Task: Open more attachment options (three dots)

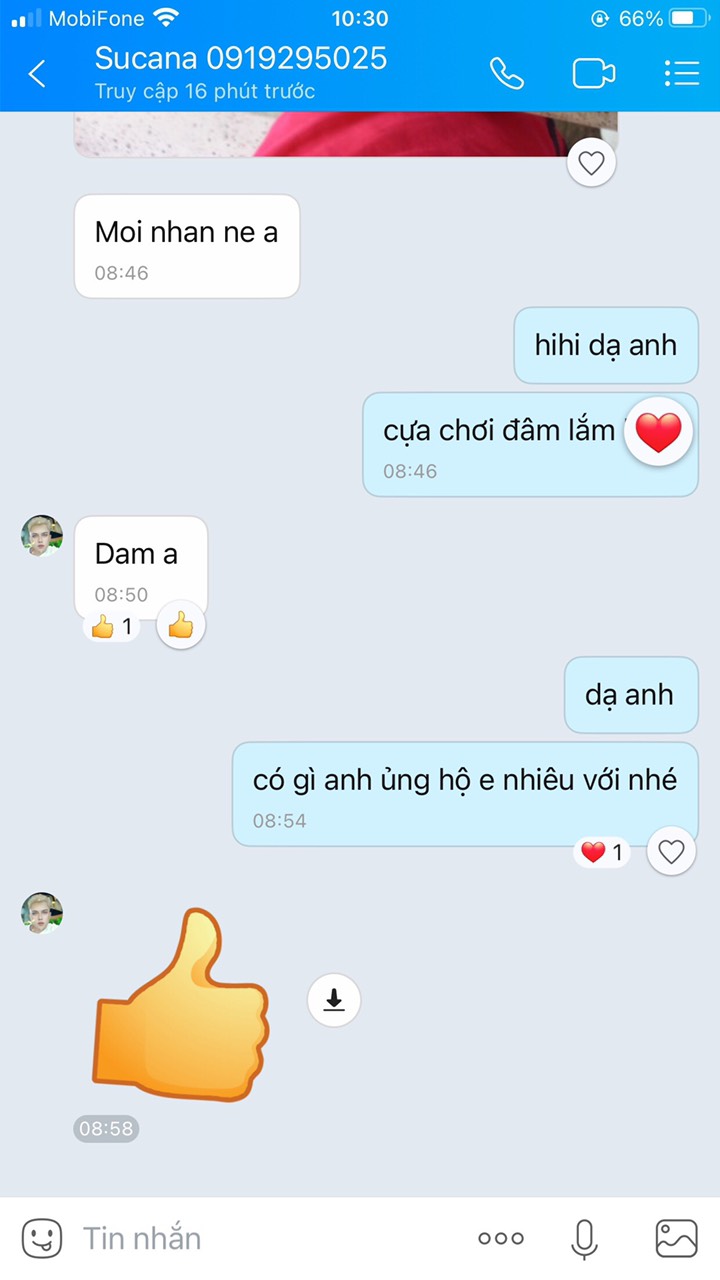Action: (x=500, y=1238)
